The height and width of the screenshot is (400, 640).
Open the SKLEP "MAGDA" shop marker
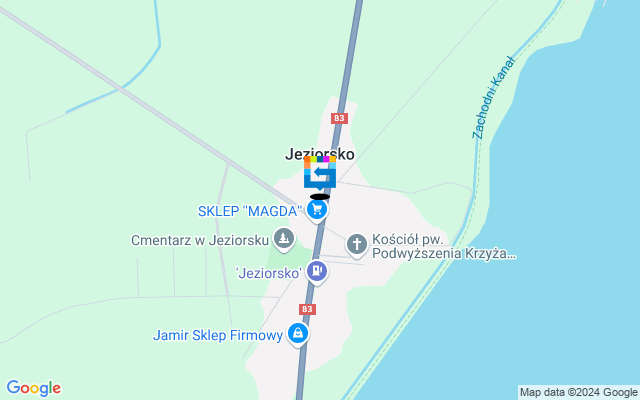click(x=317, y=210)
